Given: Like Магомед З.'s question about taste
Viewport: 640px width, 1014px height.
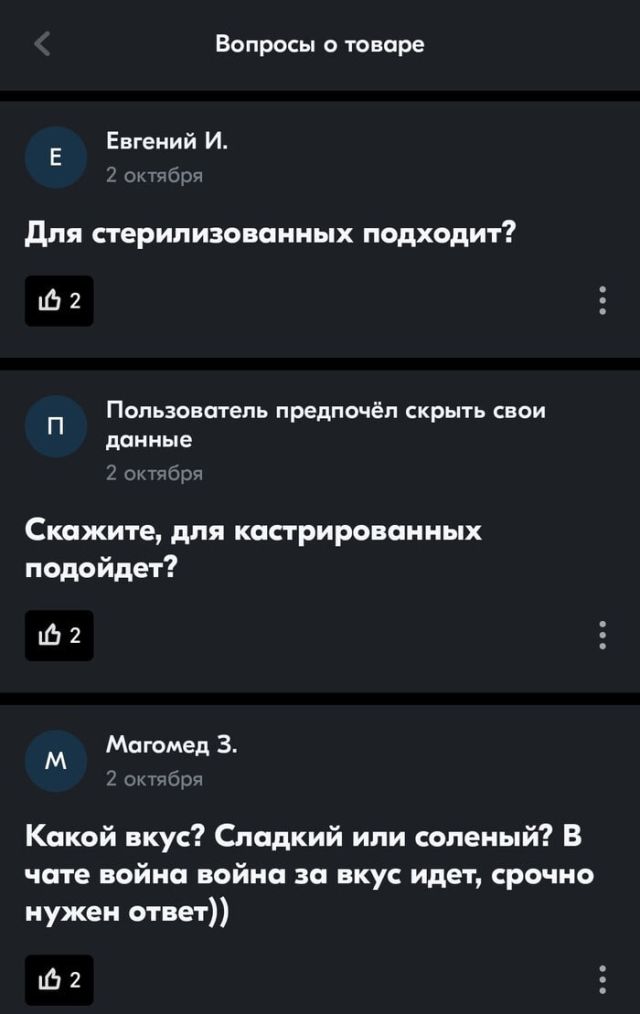Looking at the screenshot, I should point(59,979).
